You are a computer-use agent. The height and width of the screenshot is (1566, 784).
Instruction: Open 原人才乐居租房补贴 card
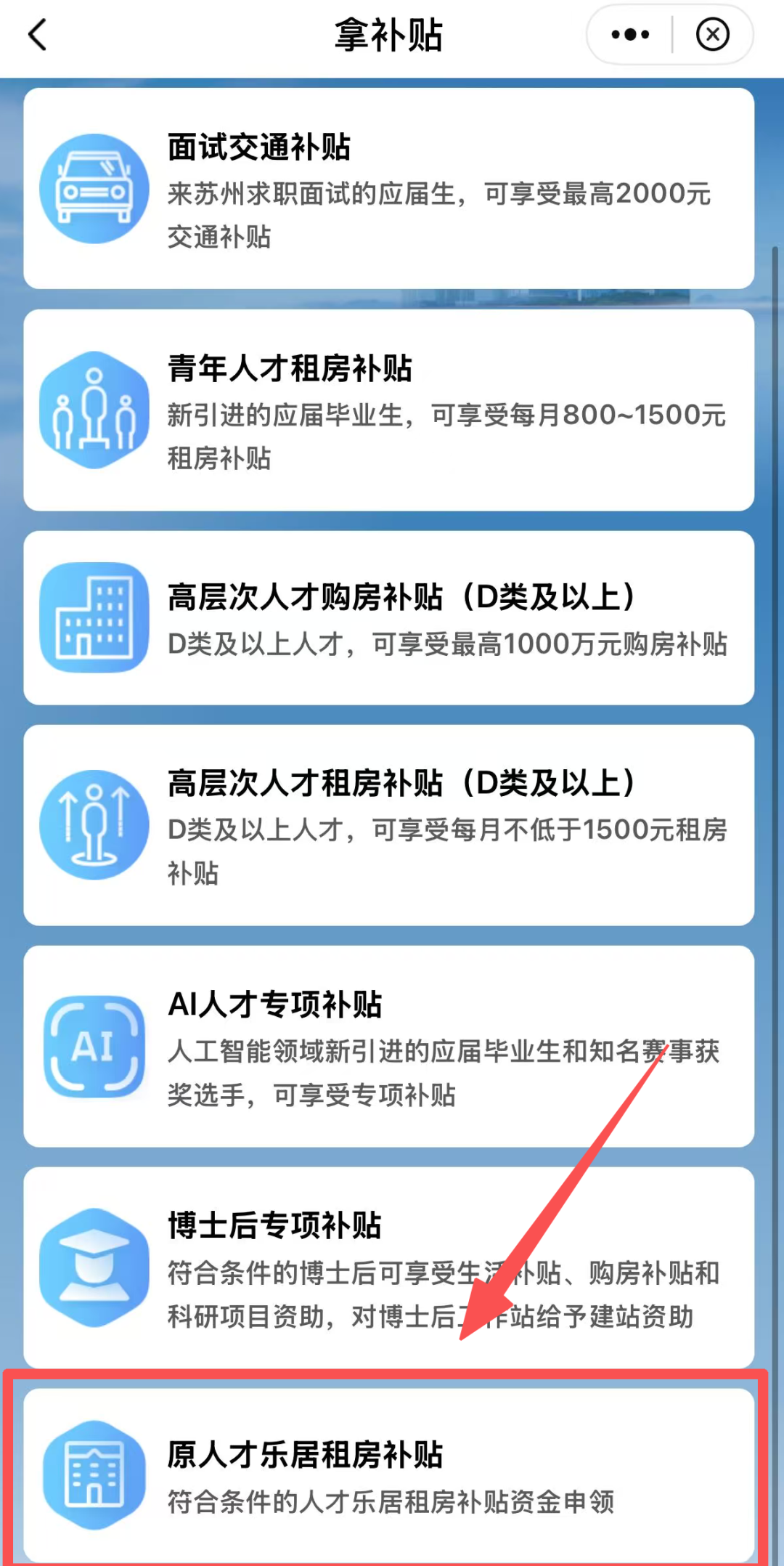pyautogui.click(x=388, y=1474)
